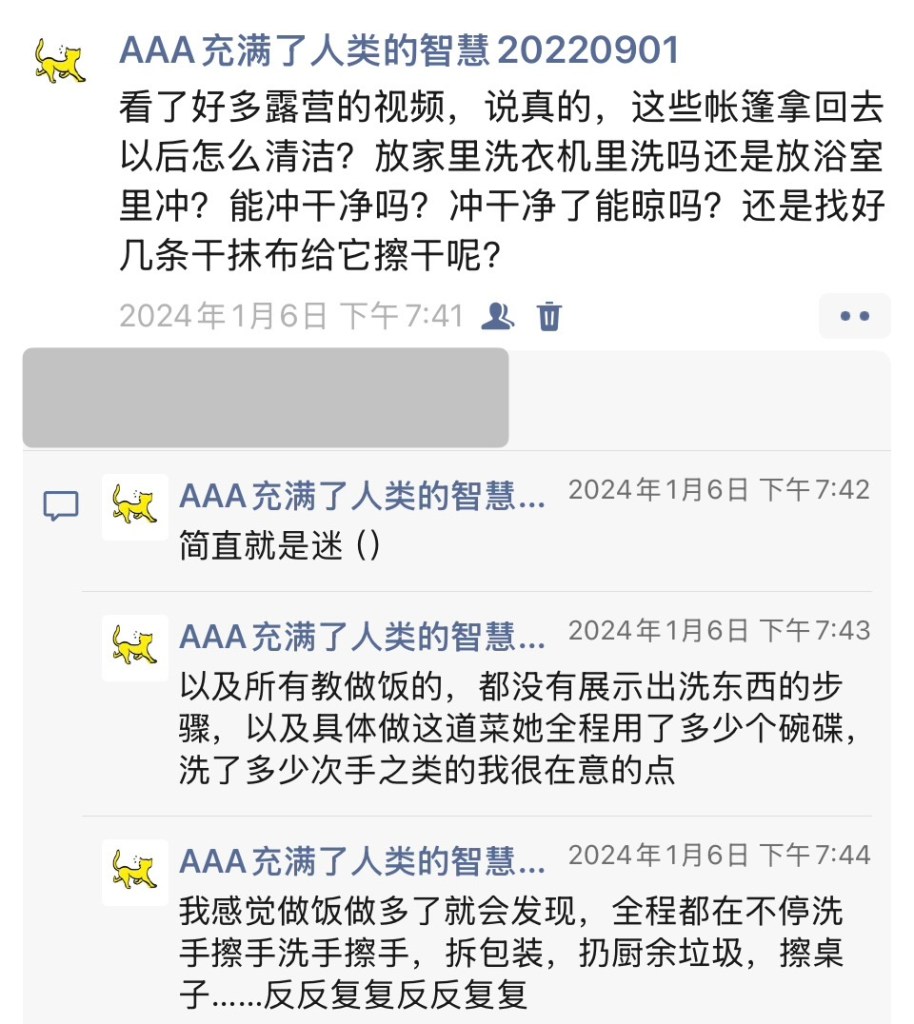
Task: Open the commenter avatar on the 下午7:44 comment
Action: [135, 871]
